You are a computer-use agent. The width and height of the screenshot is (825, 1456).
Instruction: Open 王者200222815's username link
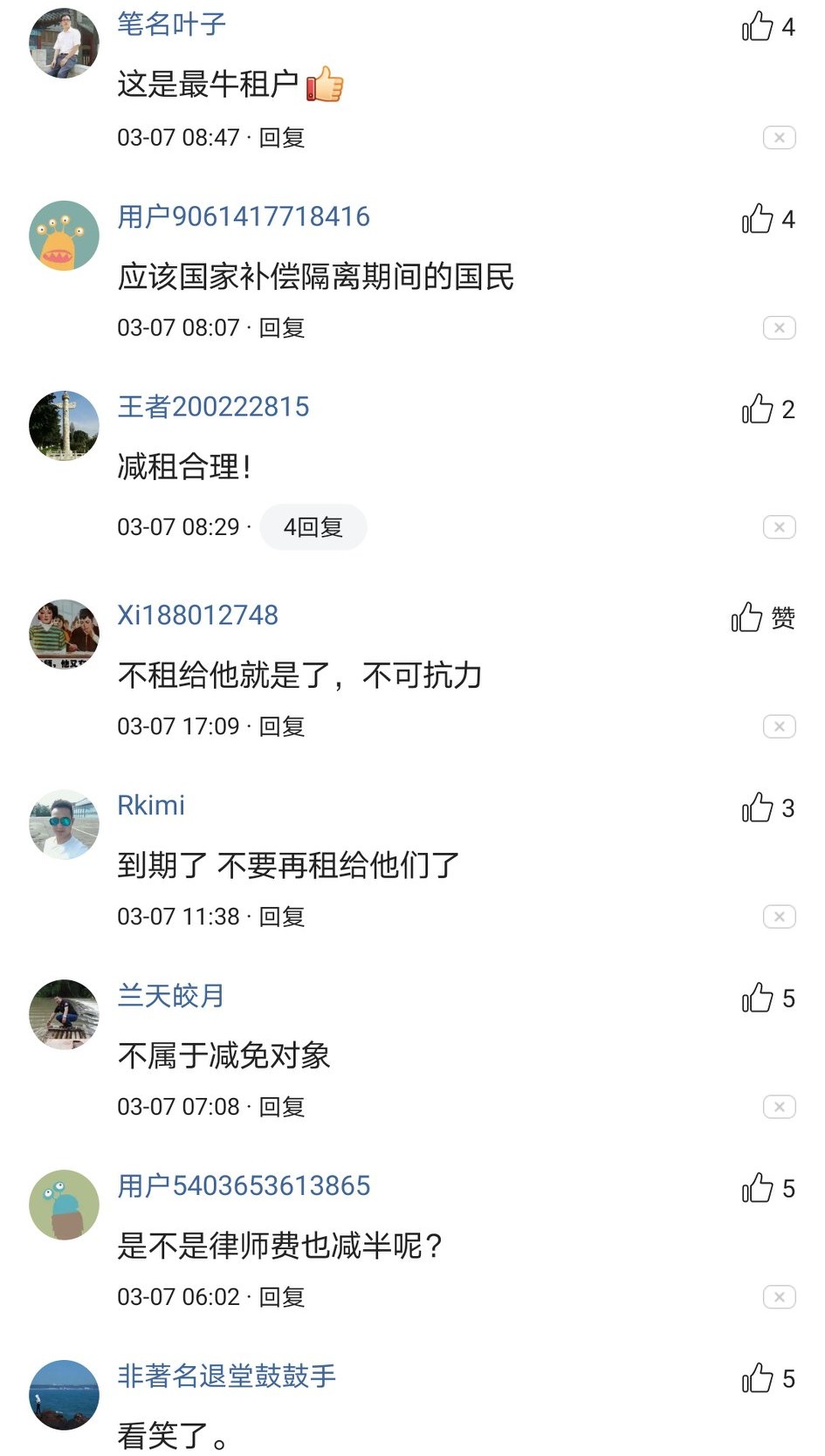215,408
